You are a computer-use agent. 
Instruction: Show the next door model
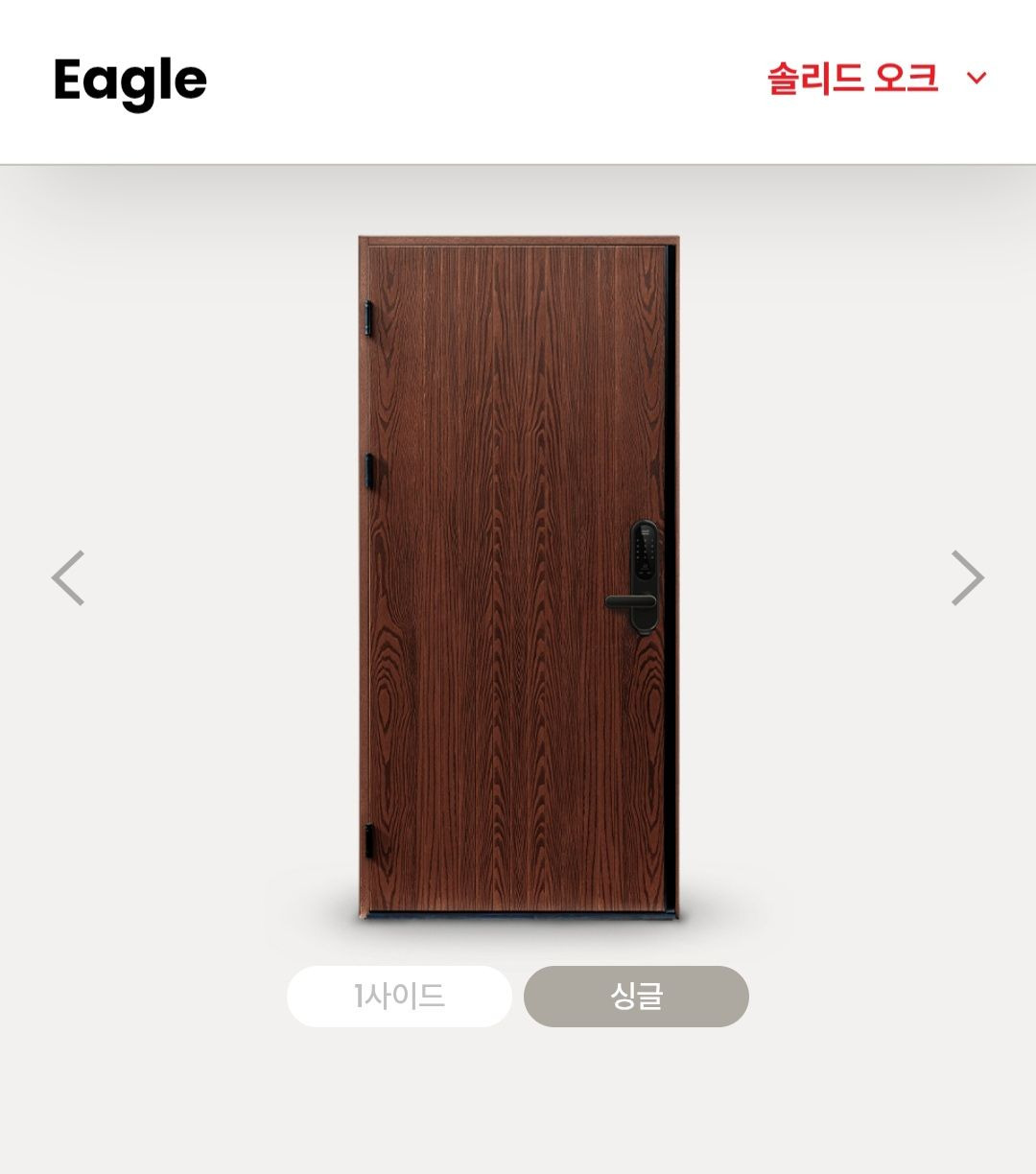[967, 577]
